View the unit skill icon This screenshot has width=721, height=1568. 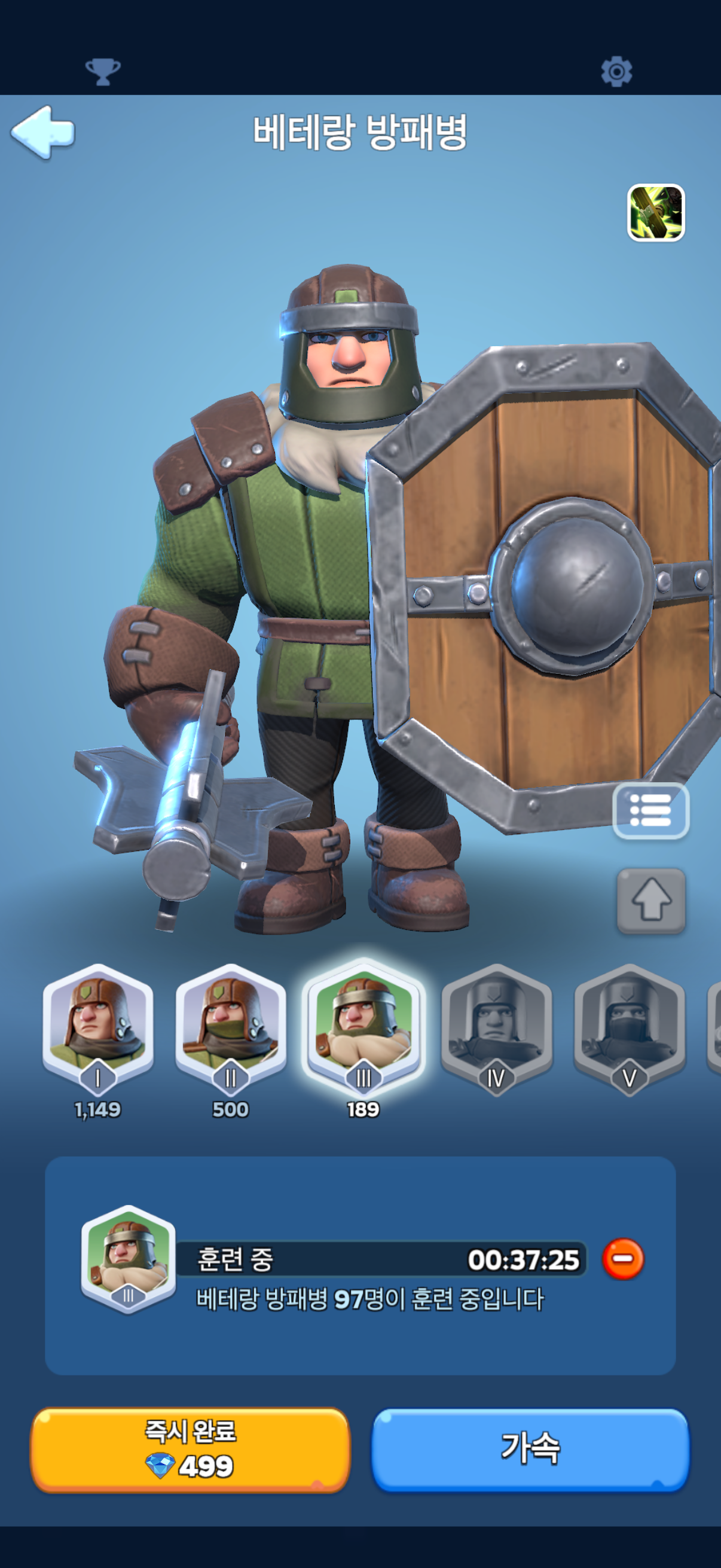pyautogui.click(x=656, y=213)
